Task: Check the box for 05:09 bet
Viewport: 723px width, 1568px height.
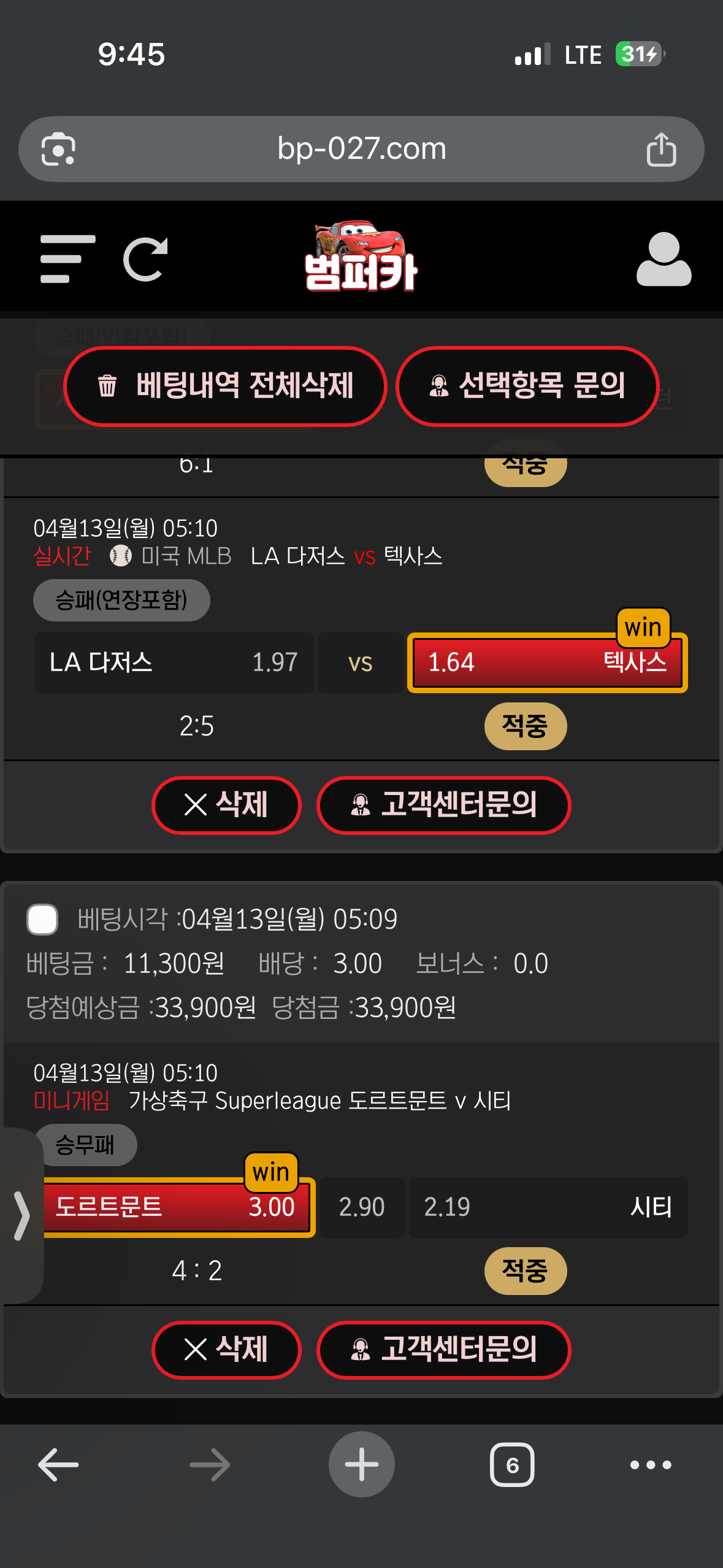Action: click(42, 919)
